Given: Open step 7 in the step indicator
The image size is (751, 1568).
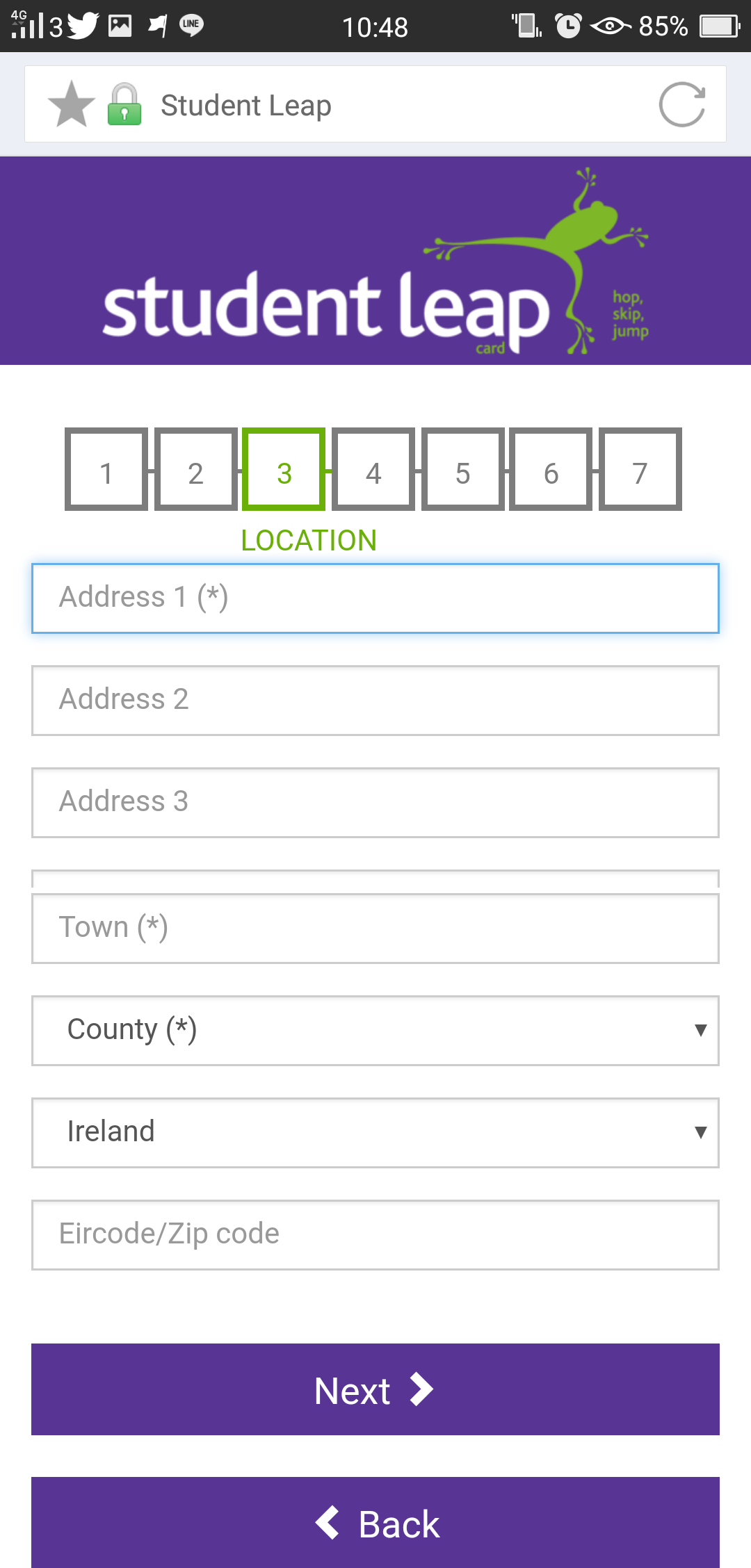Looking at the screenshot, I should click(640, 470).
